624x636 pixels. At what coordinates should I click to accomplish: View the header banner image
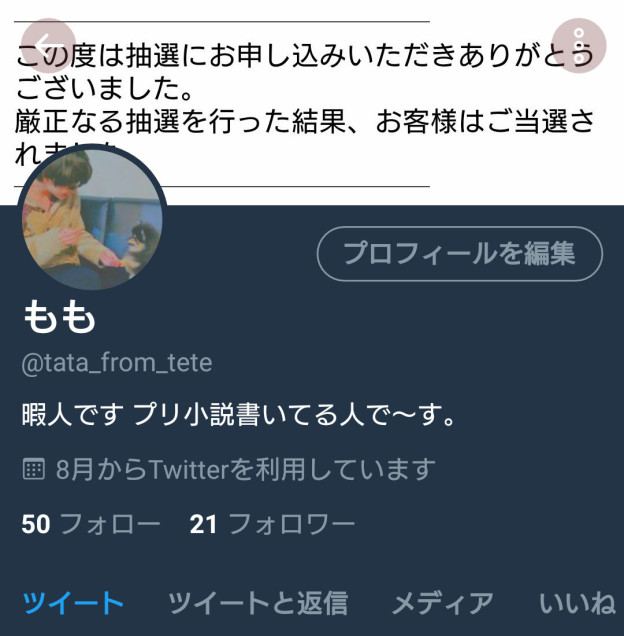point(310,100)
